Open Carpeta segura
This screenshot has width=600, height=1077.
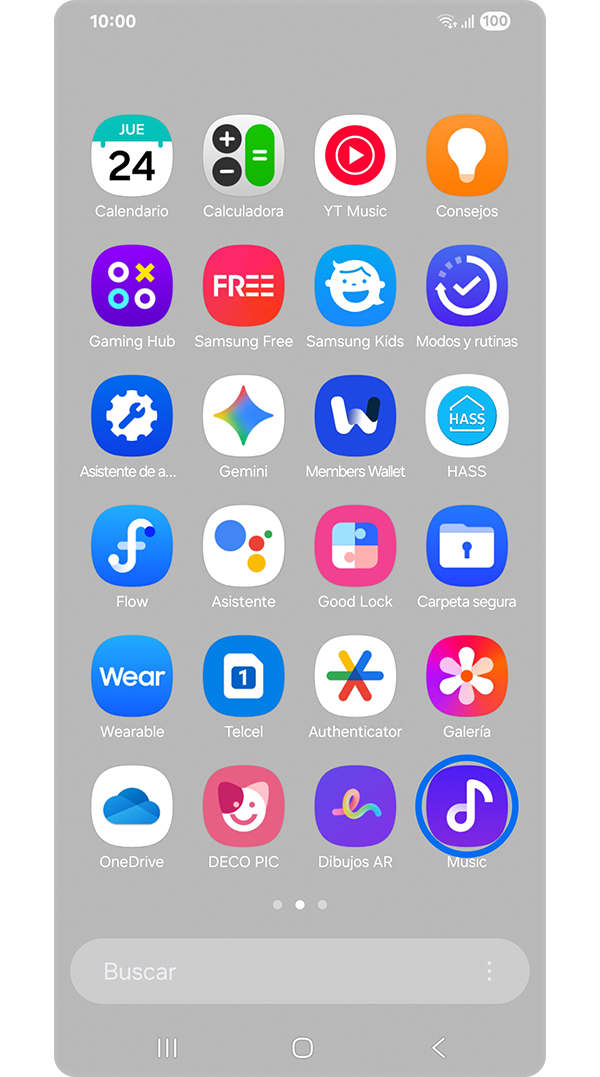467,546
